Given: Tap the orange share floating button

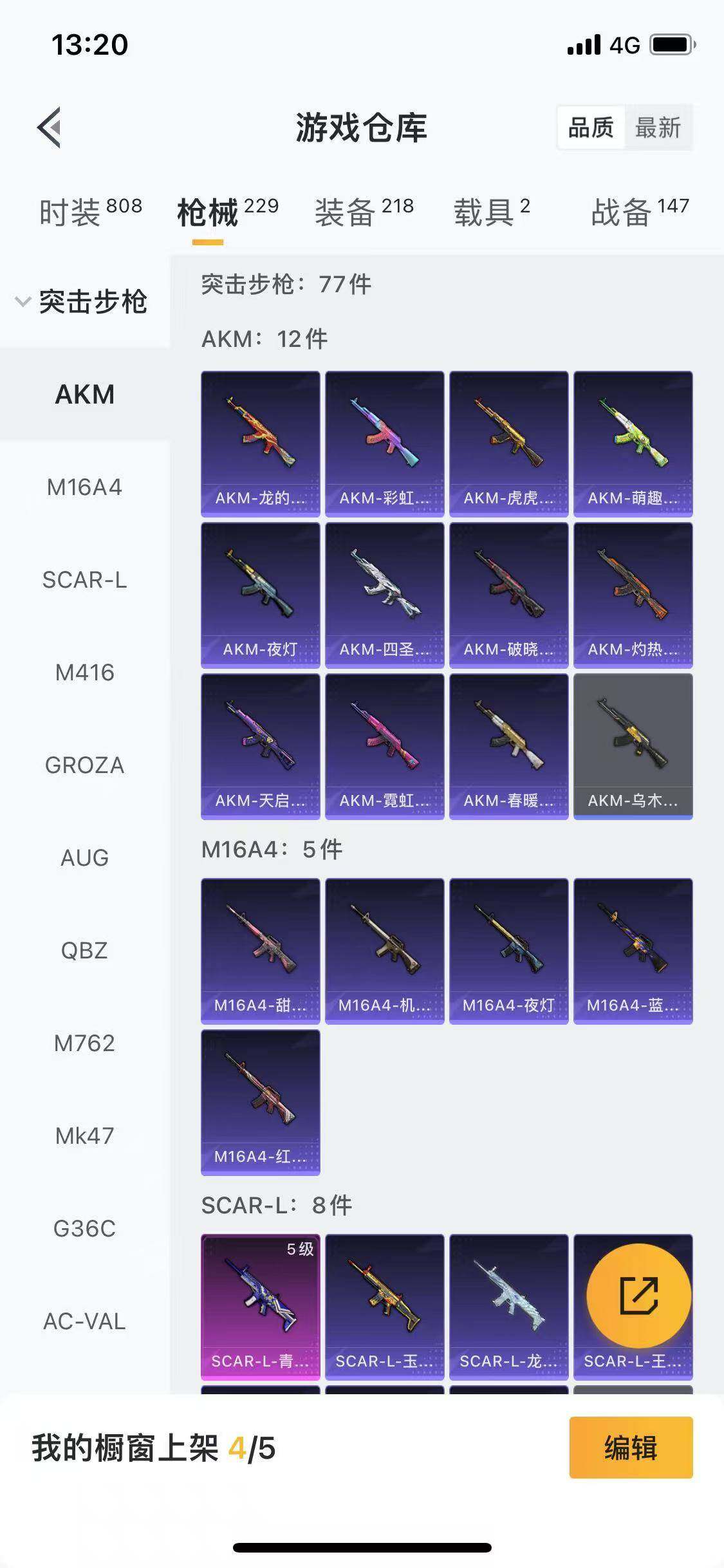Looking at the screenshot, I should (x=638, y=1296).
